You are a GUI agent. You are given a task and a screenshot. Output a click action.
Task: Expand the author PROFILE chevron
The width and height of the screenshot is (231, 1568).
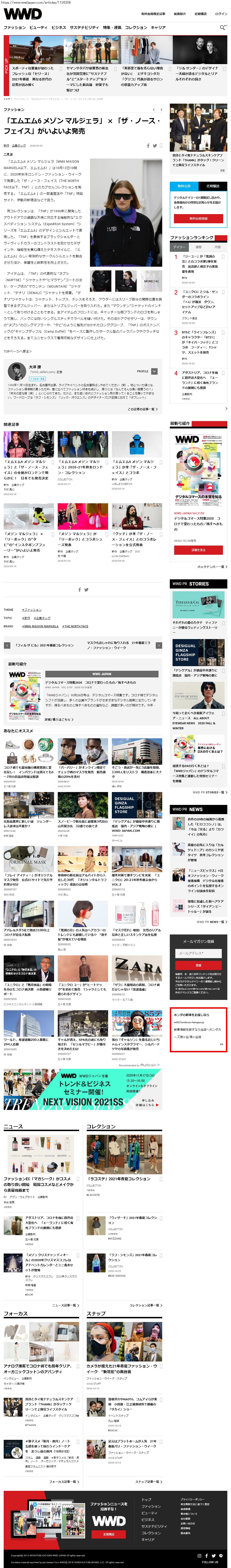click(154, 371)
